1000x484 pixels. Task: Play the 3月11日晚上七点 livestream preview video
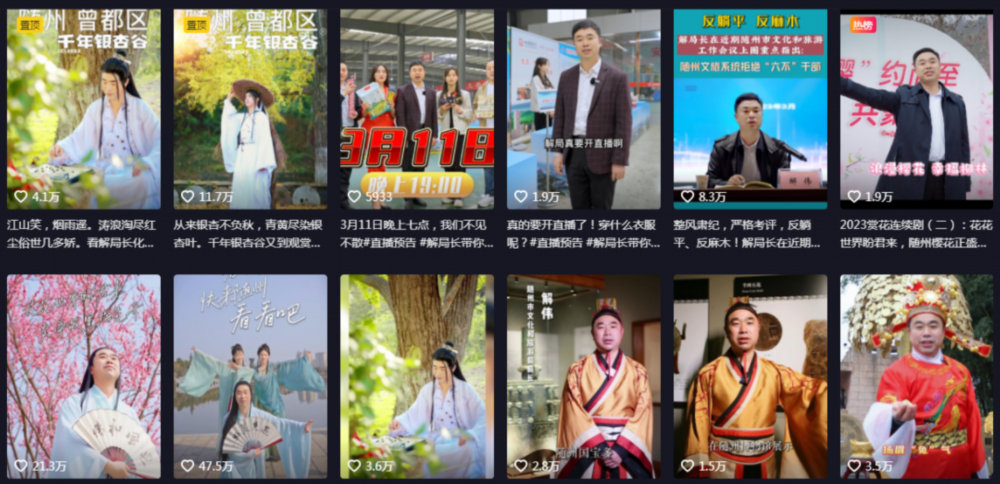pos(417,110)
